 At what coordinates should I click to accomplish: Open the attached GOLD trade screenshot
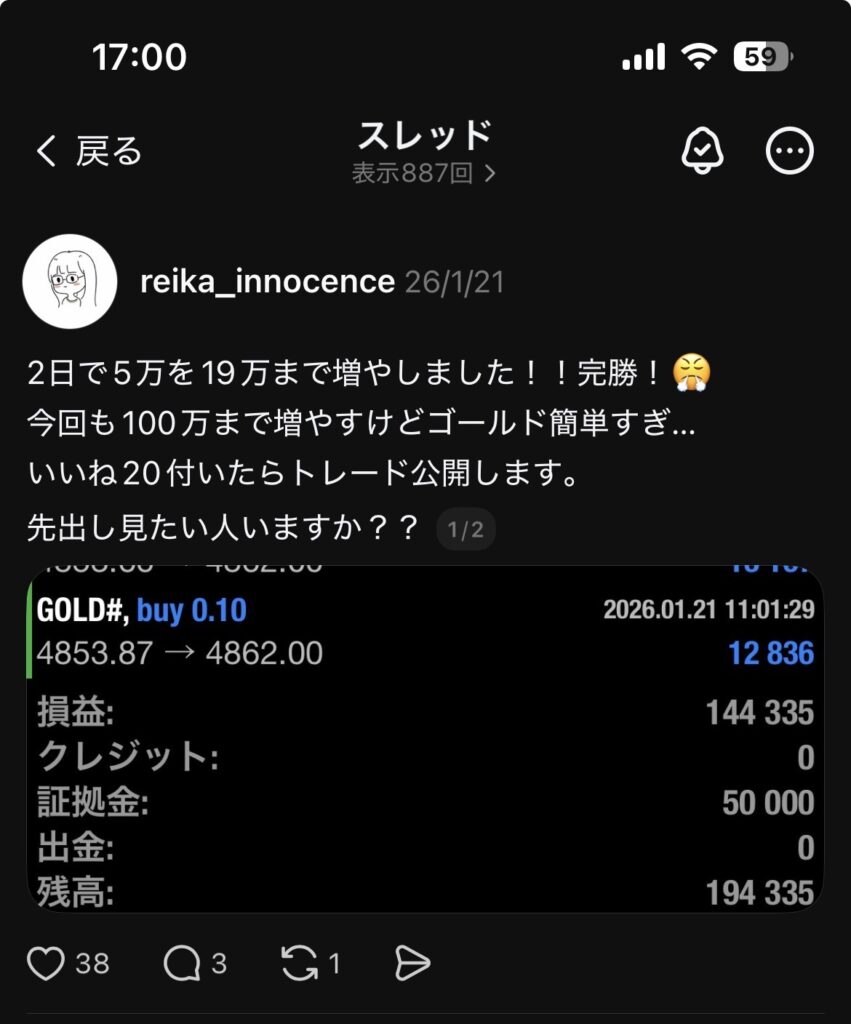tap(425, 738)
